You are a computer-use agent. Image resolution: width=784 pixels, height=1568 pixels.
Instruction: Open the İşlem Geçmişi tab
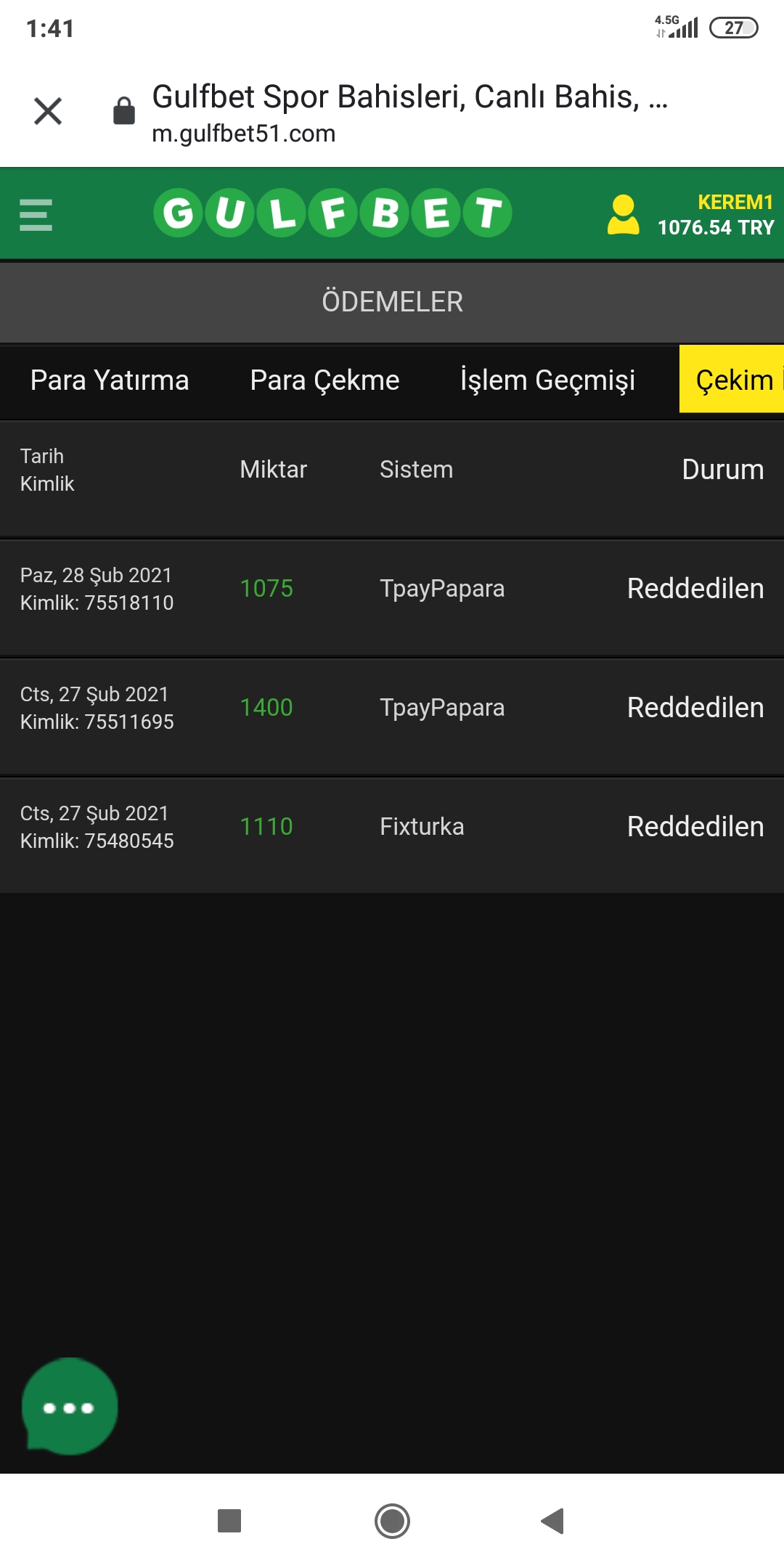coord(547,380)
